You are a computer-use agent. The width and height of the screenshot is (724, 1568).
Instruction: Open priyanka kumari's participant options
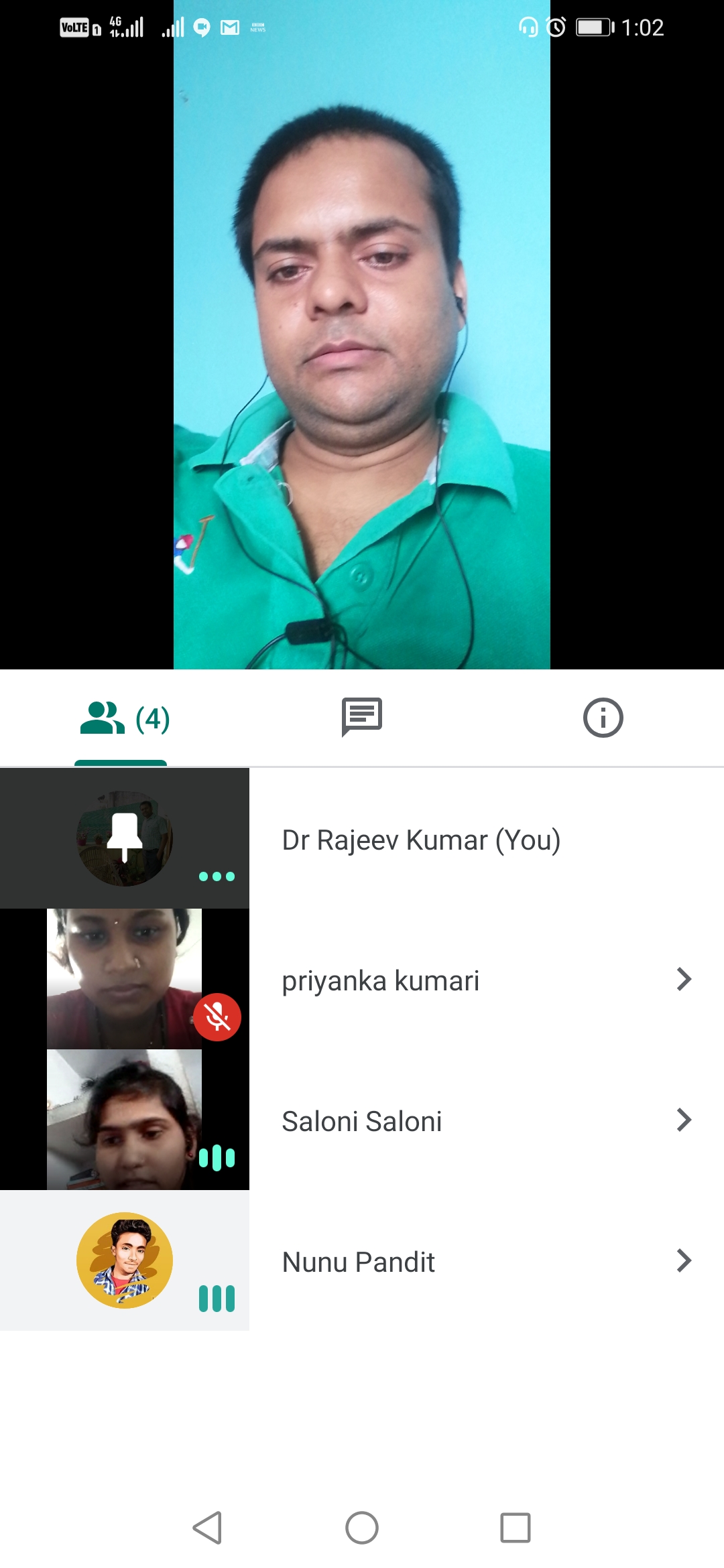[683, 980]
